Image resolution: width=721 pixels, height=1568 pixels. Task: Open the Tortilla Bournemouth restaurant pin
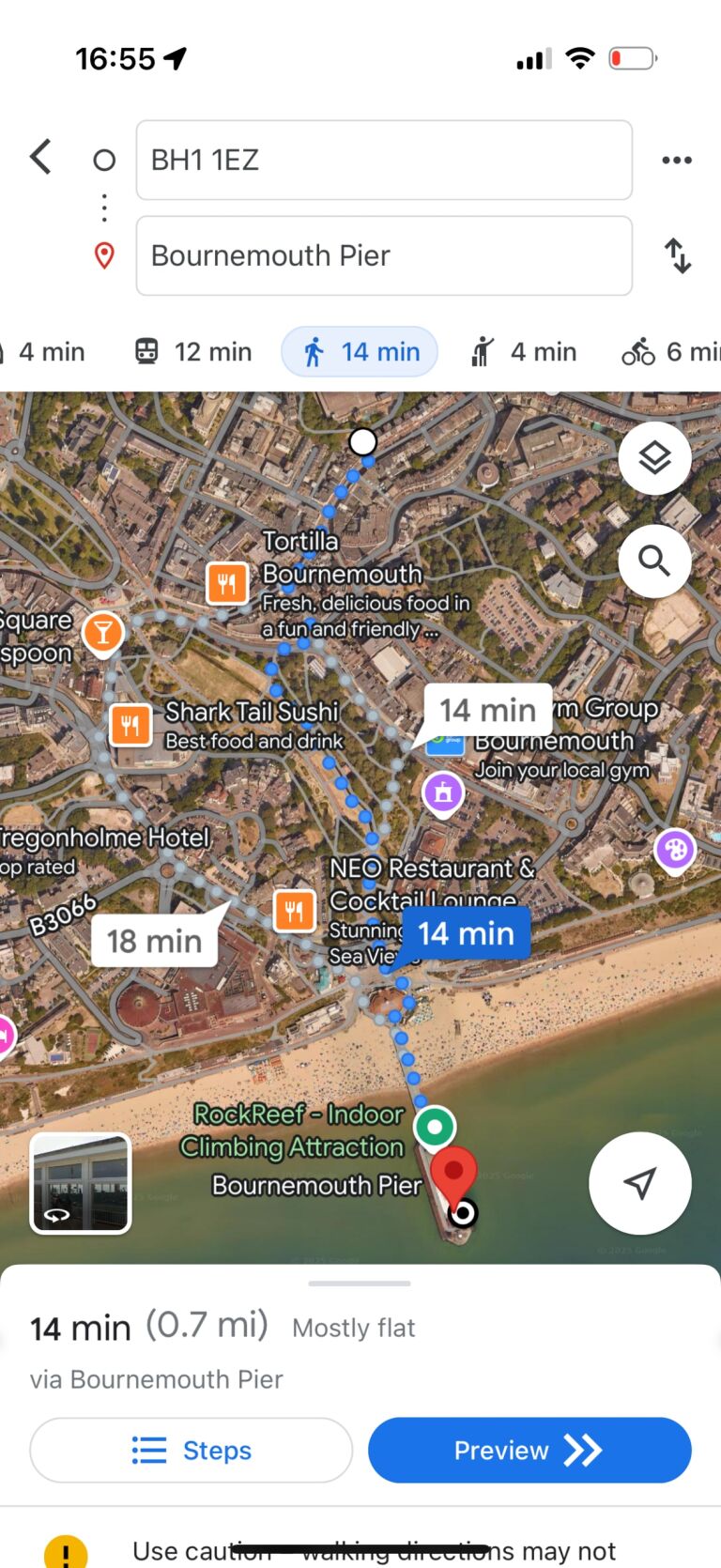pyautogui.click(x=227, y=584)
